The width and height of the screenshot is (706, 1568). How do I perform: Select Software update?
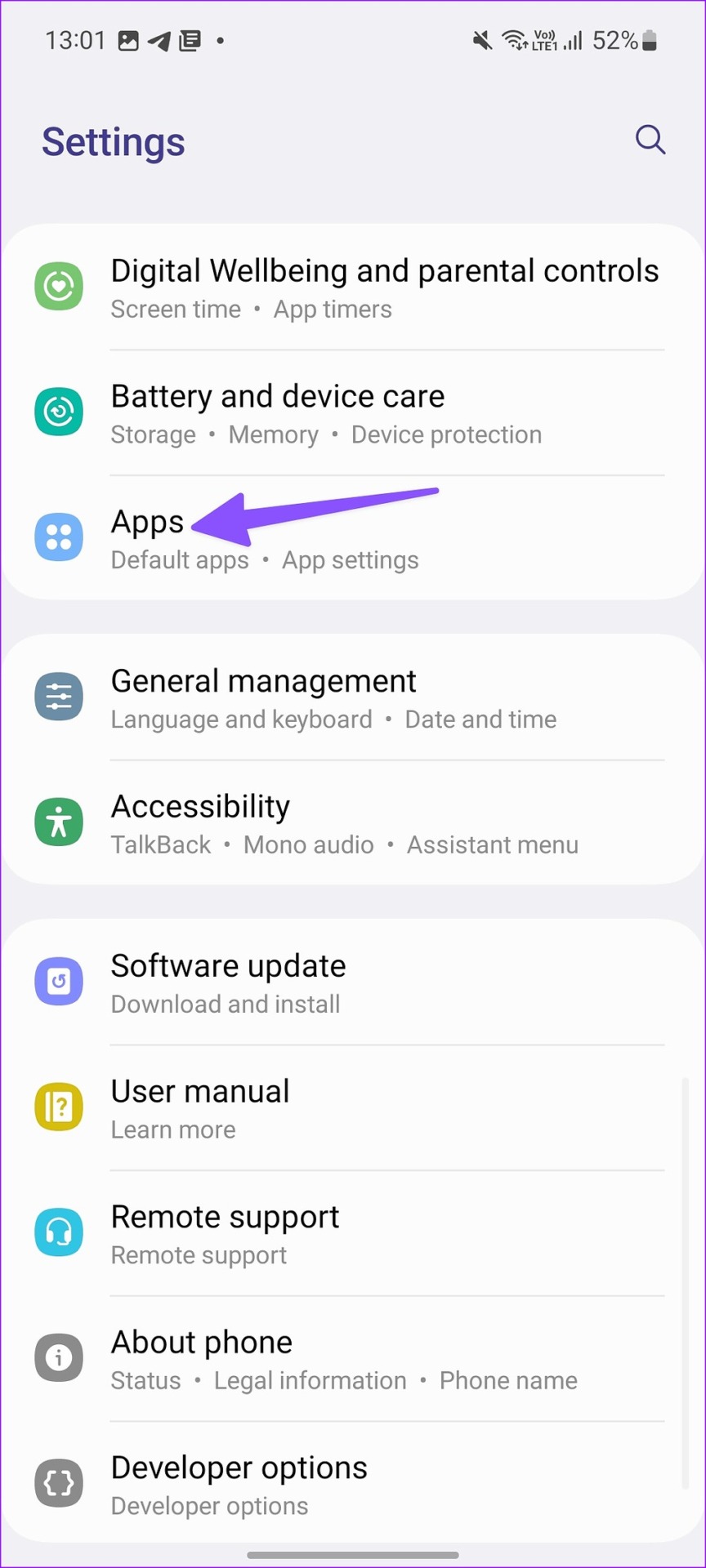tap(353, 982)
